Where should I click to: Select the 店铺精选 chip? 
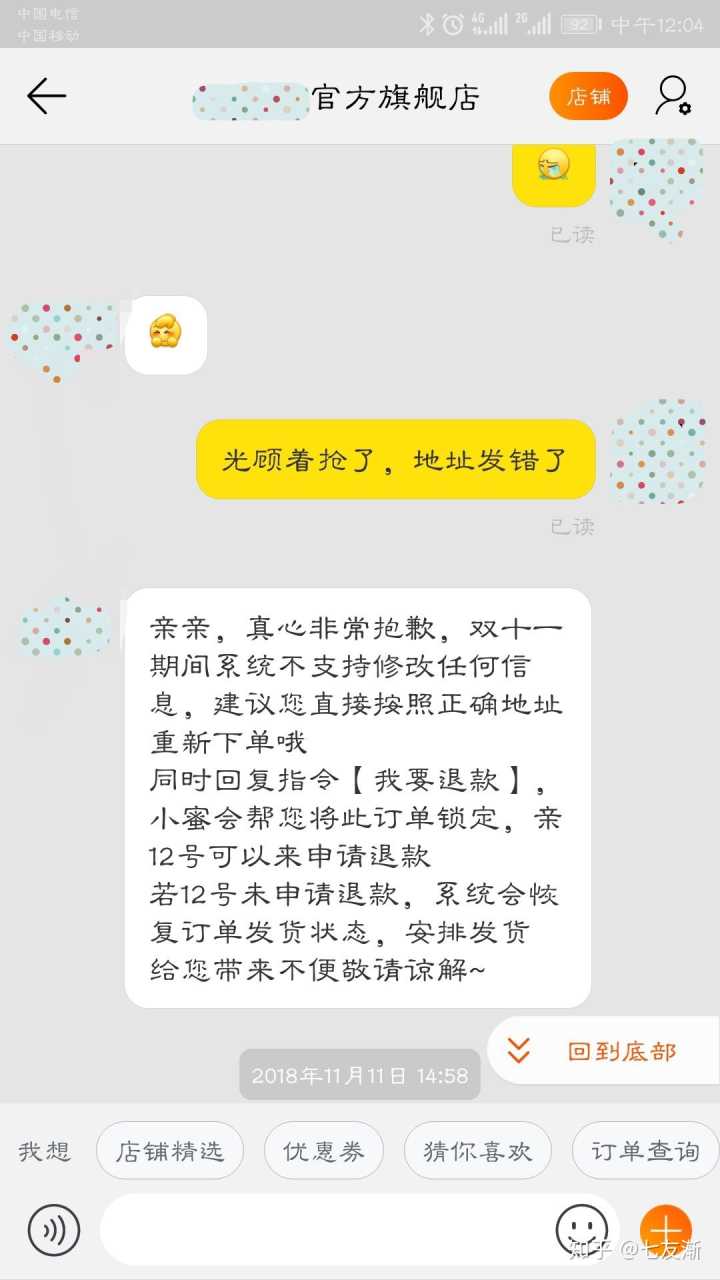coord(169,1151)
